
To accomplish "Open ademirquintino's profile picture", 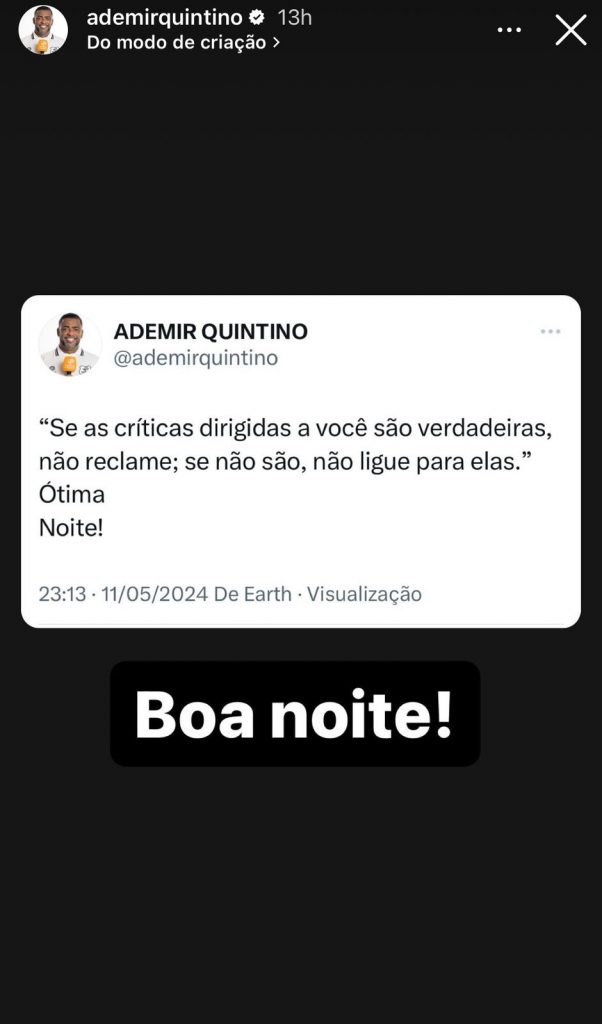I will [x=43, y=30].
